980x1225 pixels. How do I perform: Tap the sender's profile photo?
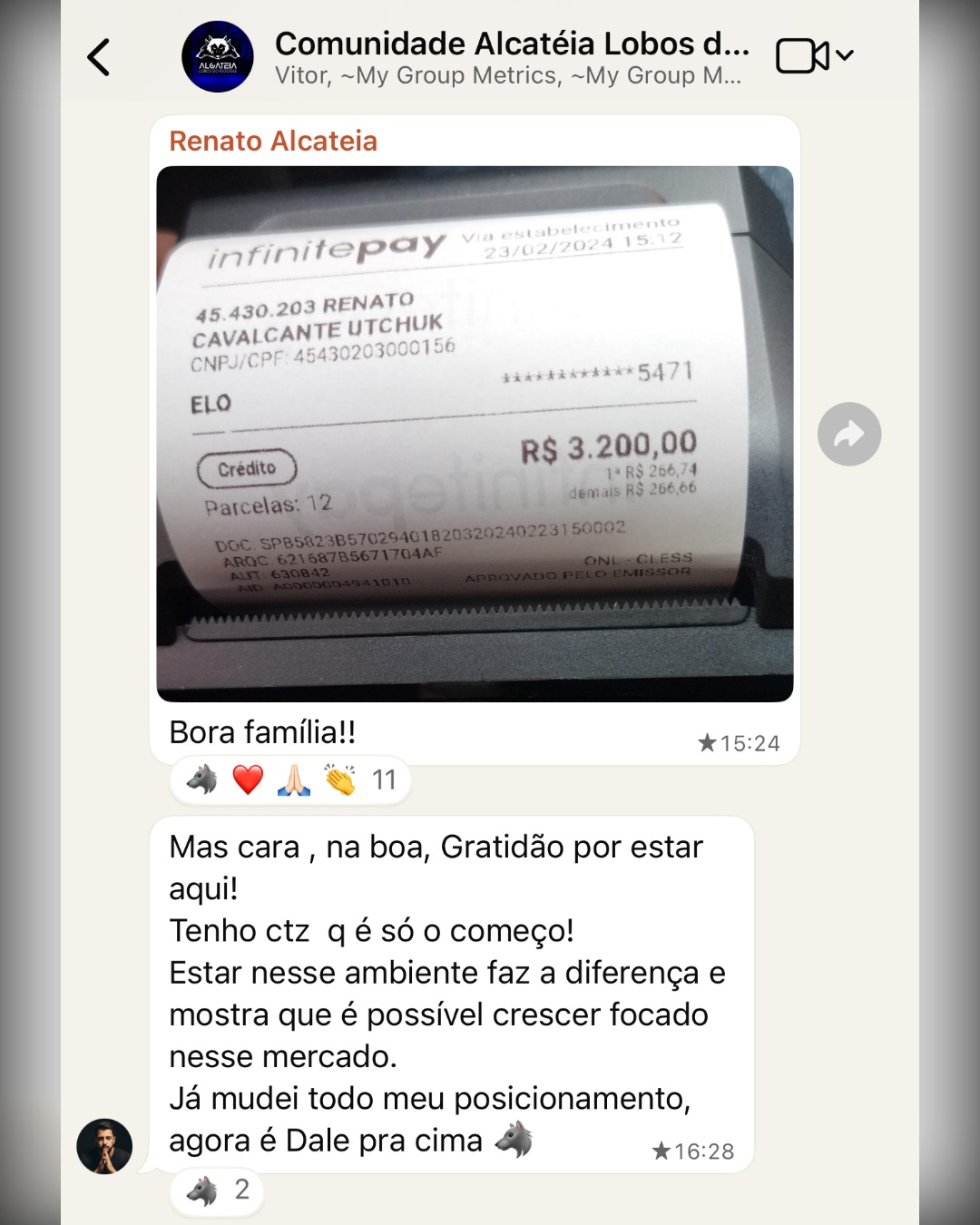point(104,1146)
